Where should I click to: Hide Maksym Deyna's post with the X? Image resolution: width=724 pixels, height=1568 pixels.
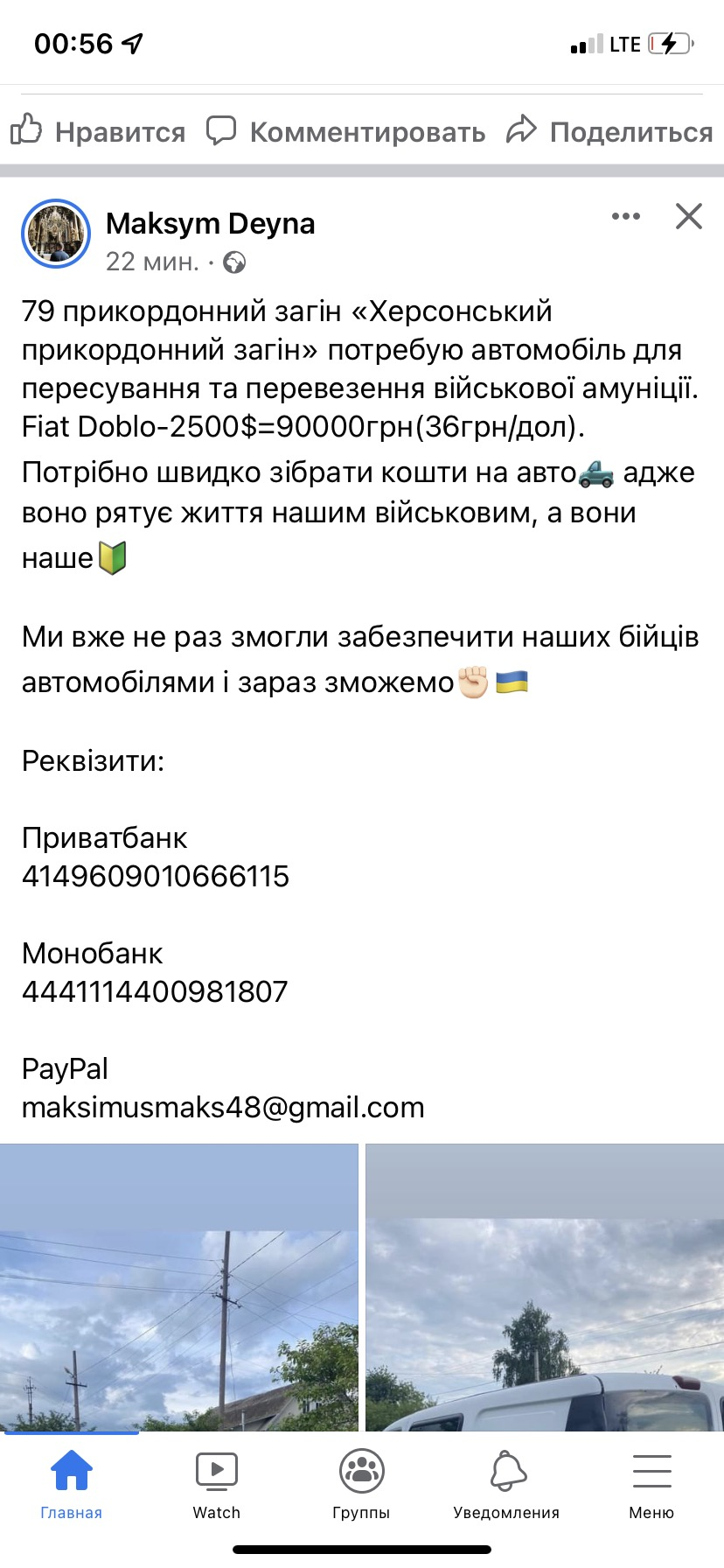(689, 216)
